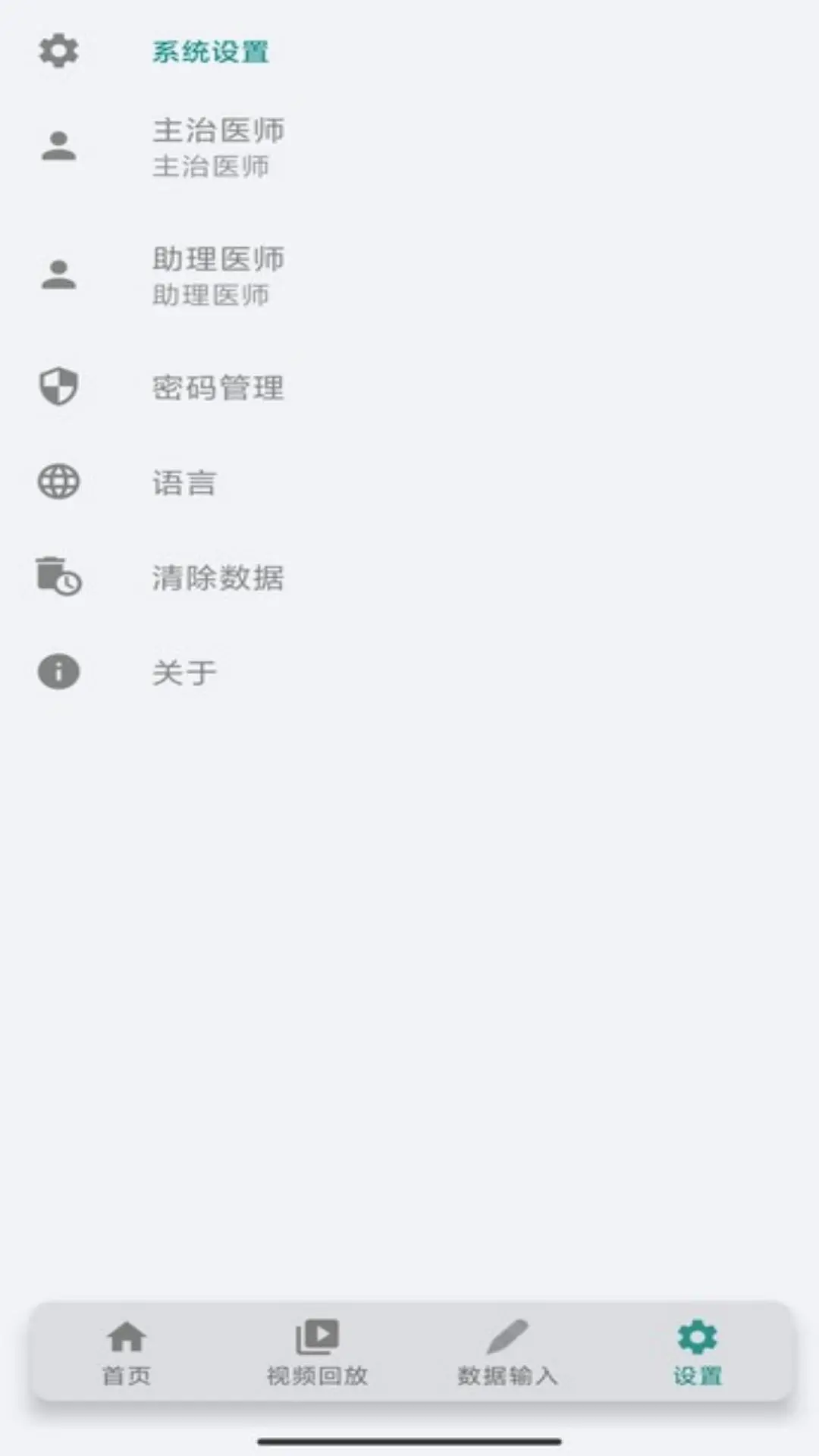Viewport: 819px width, 1456px height.
Task: Open the 关于 about page
Action: [184, 673]
